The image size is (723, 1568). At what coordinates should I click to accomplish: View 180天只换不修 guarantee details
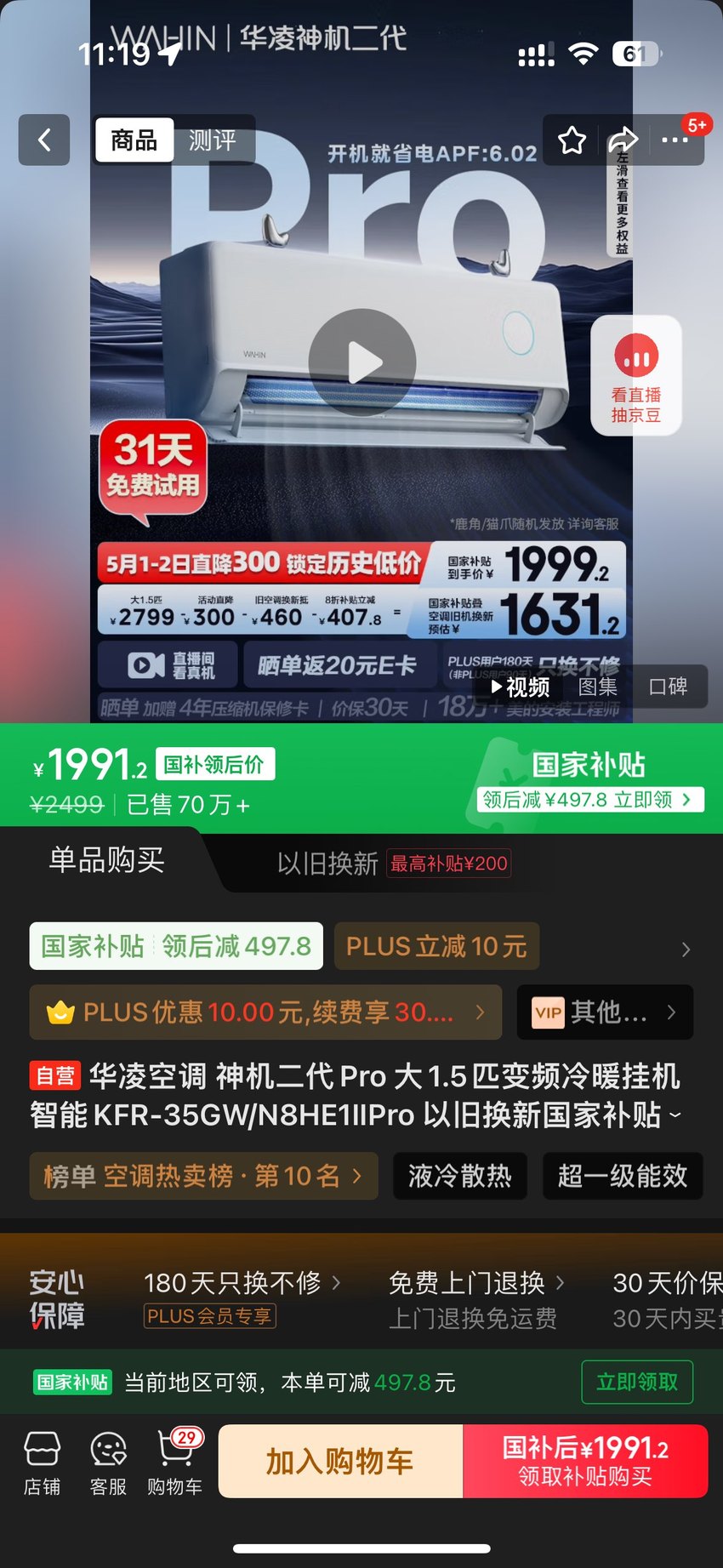point(242,1282)
